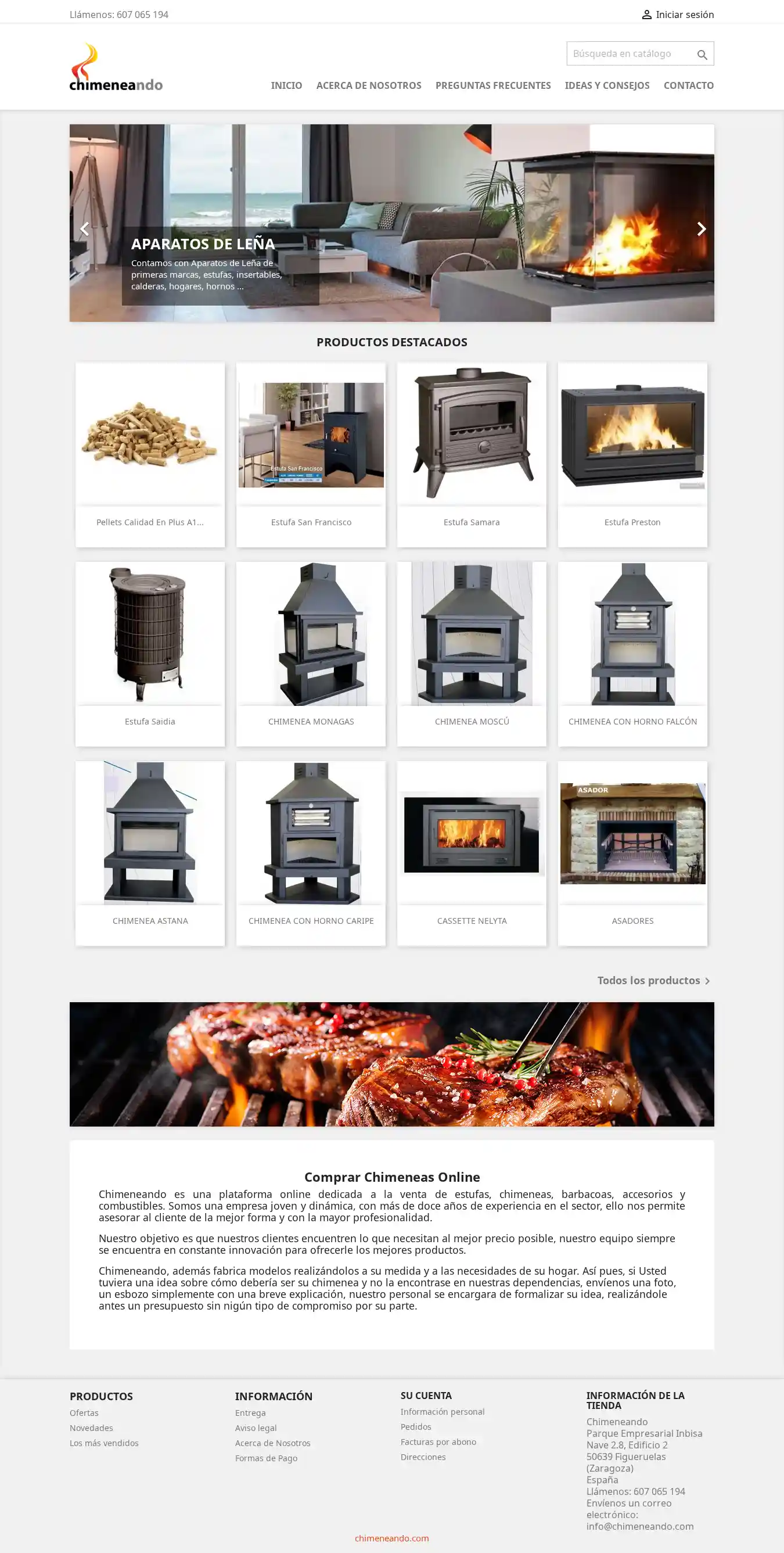
Task: Open Ofertas footer link
Action: pos(84,1412)
